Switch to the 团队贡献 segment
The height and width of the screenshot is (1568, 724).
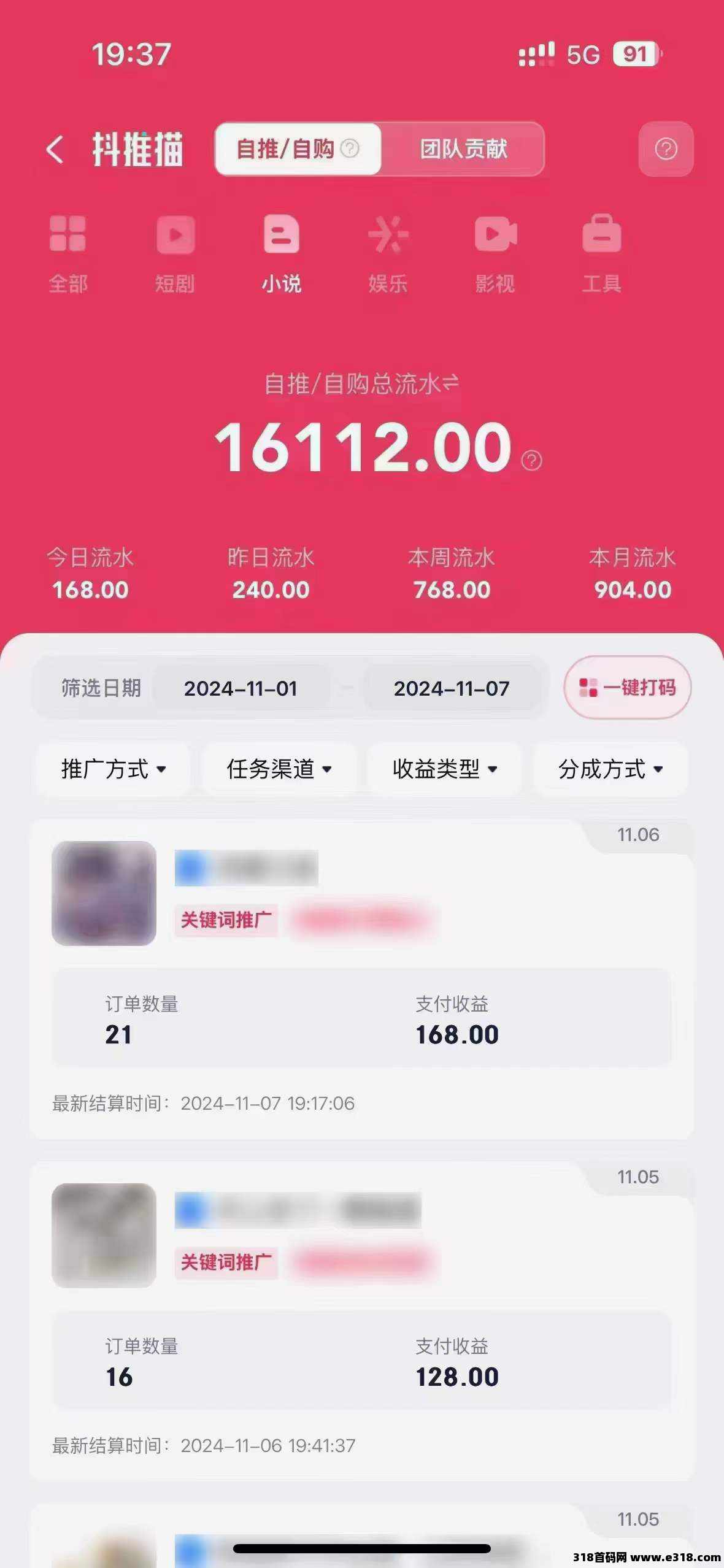pos(463,149)
